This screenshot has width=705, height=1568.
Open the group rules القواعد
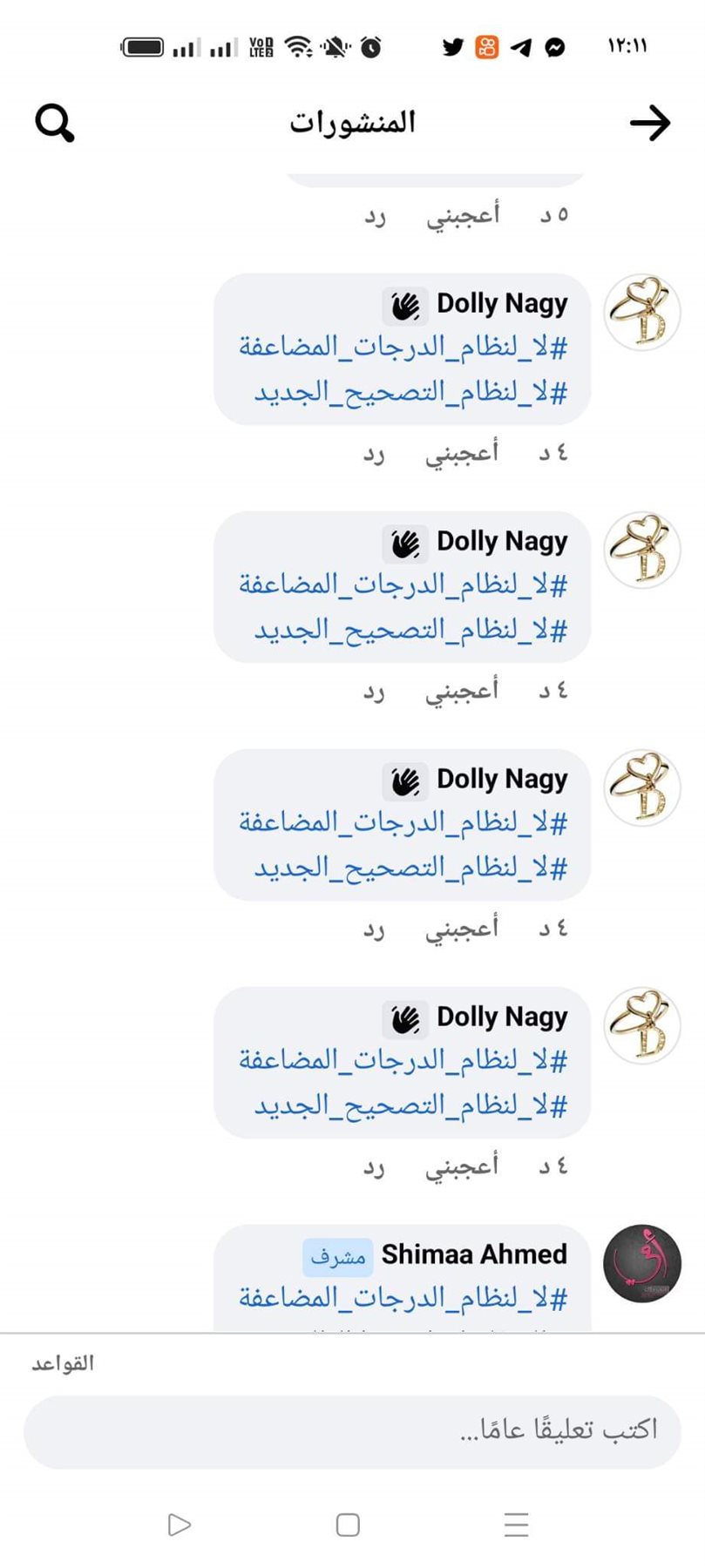click(63, 1363)
